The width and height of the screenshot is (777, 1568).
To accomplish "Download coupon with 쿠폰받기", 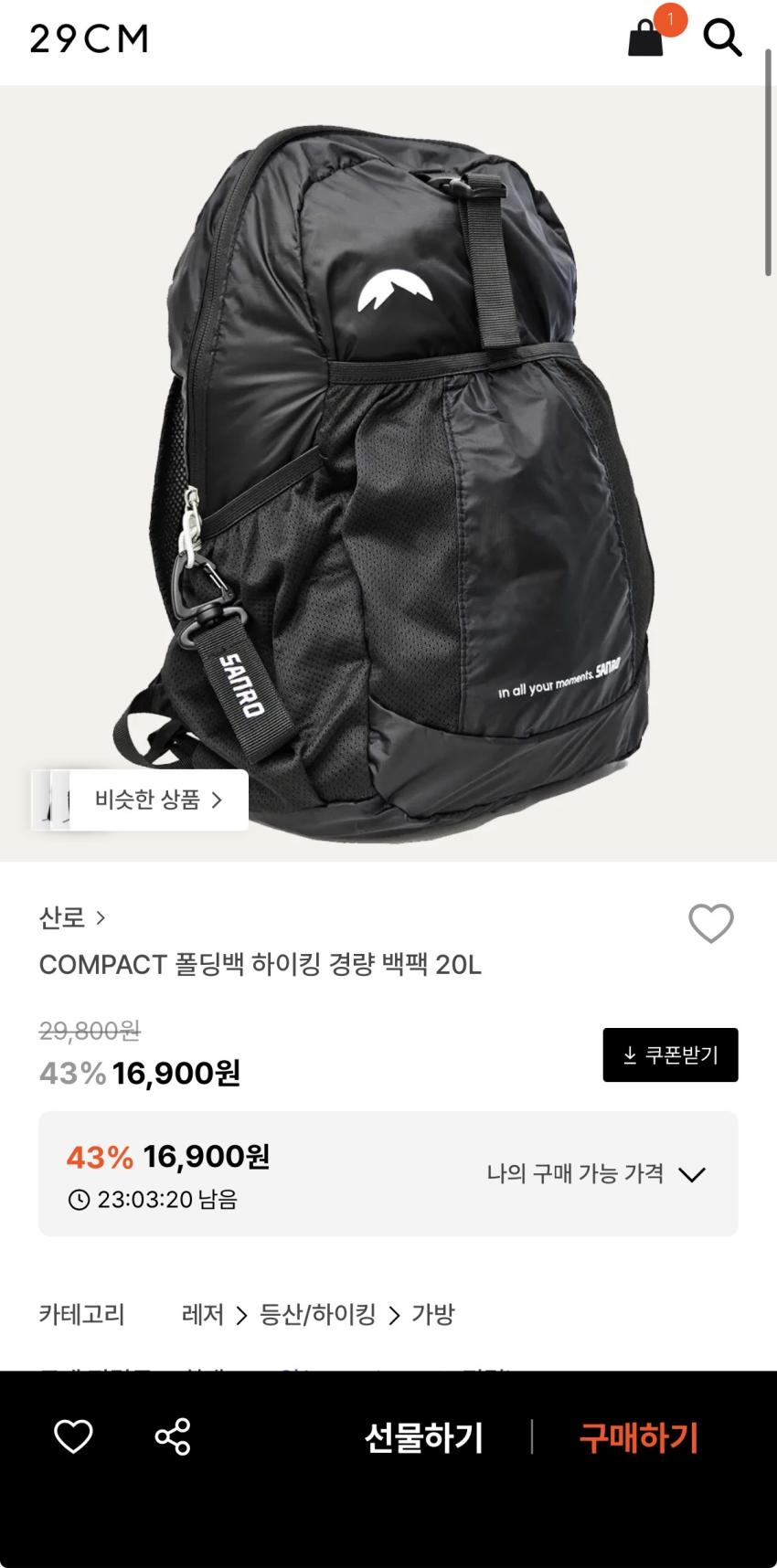I will point(670,1055).
